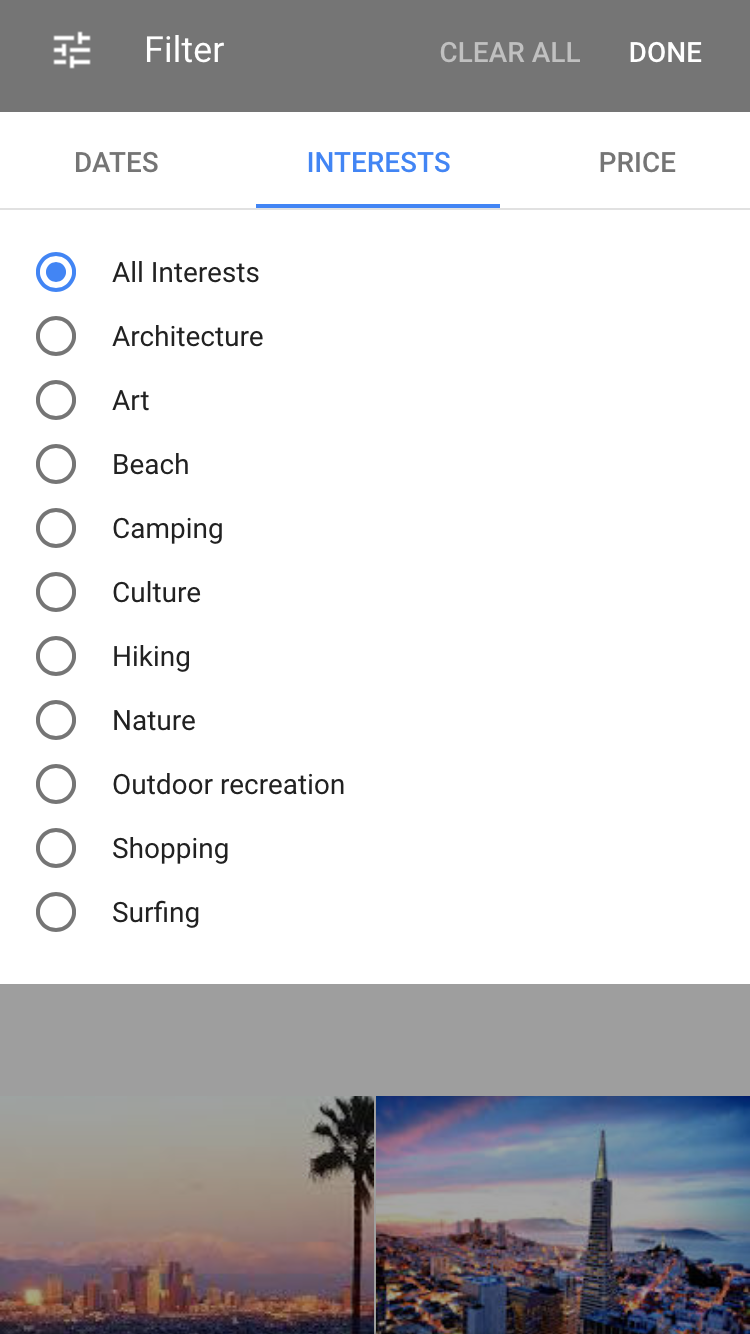The width and height of the screenshot is (750, 1334).
Task: Select the Shopping interest
Action: 56,848
